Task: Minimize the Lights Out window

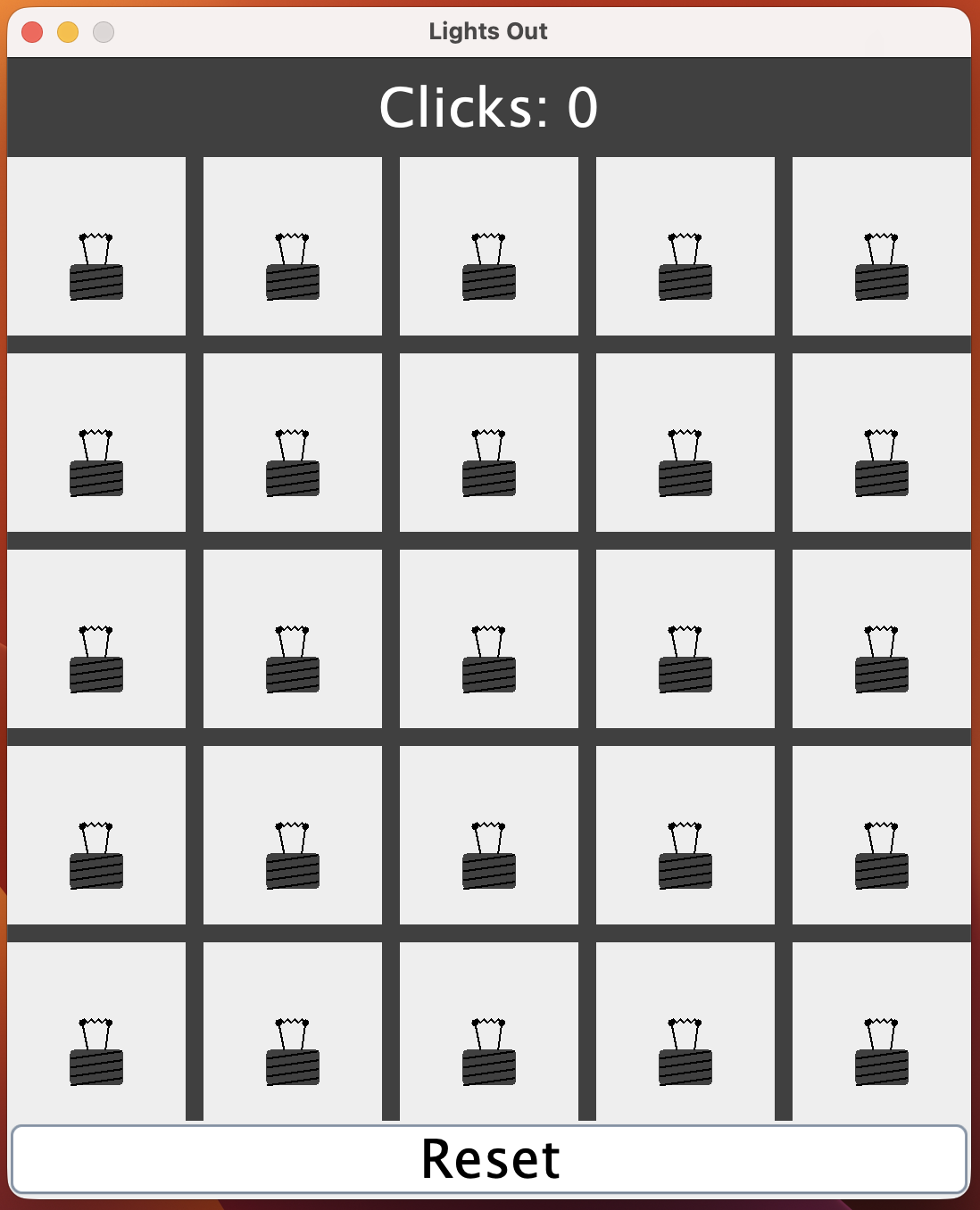Action: click(x=68, y=32)
